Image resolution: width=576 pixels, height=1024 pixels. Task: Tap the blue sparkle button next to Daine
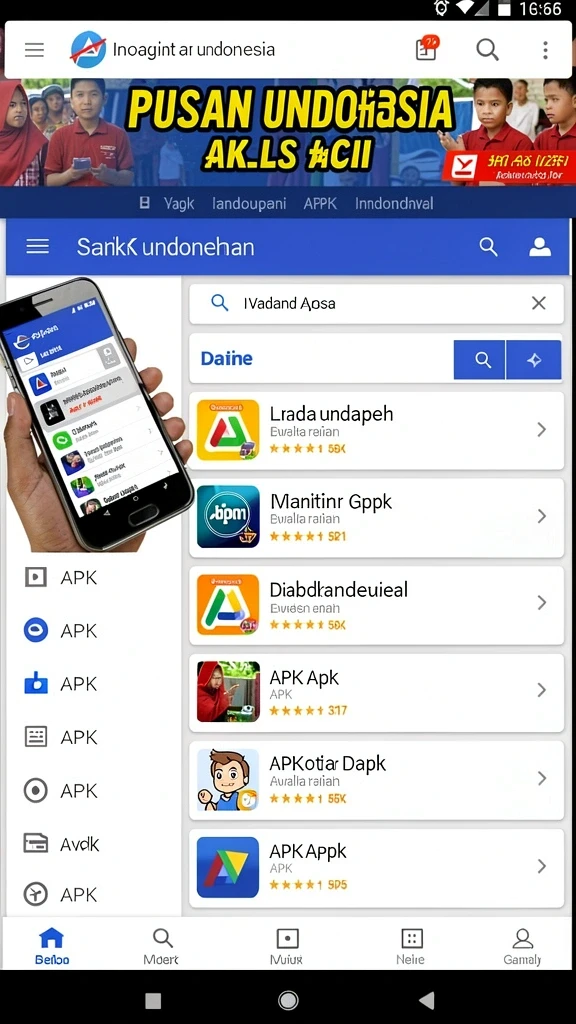[534, 360]
